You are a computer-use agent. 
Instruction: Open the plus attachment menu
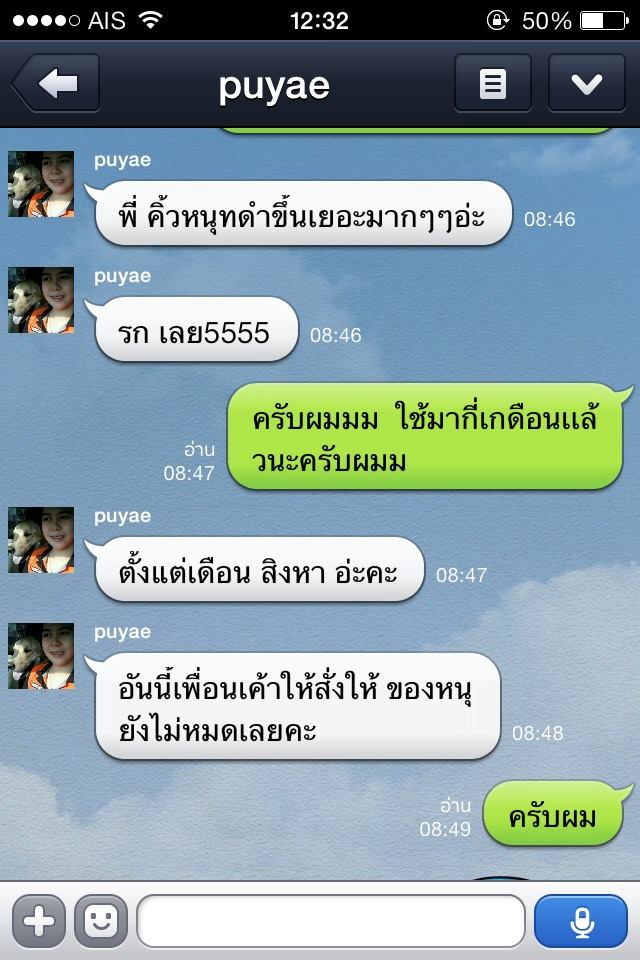[39, 920]
